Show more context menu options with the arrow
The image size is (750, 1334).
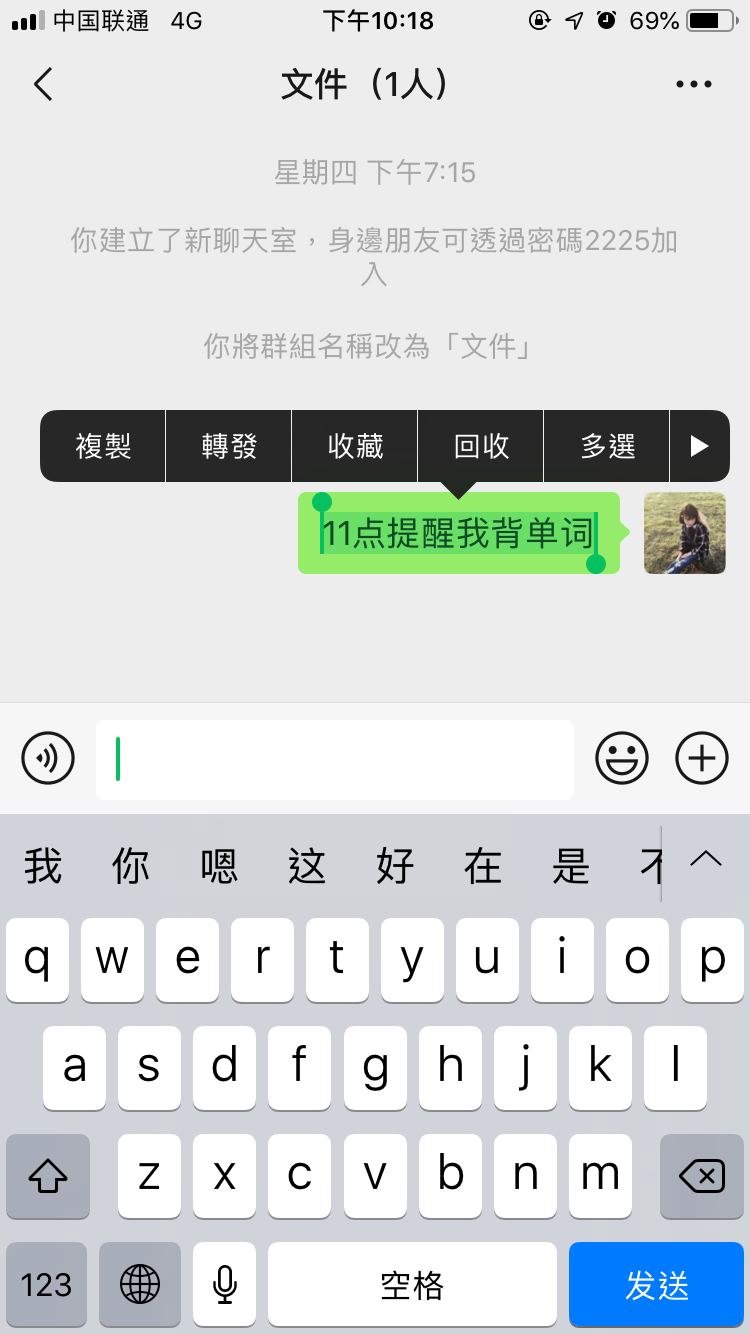point(699,446)
